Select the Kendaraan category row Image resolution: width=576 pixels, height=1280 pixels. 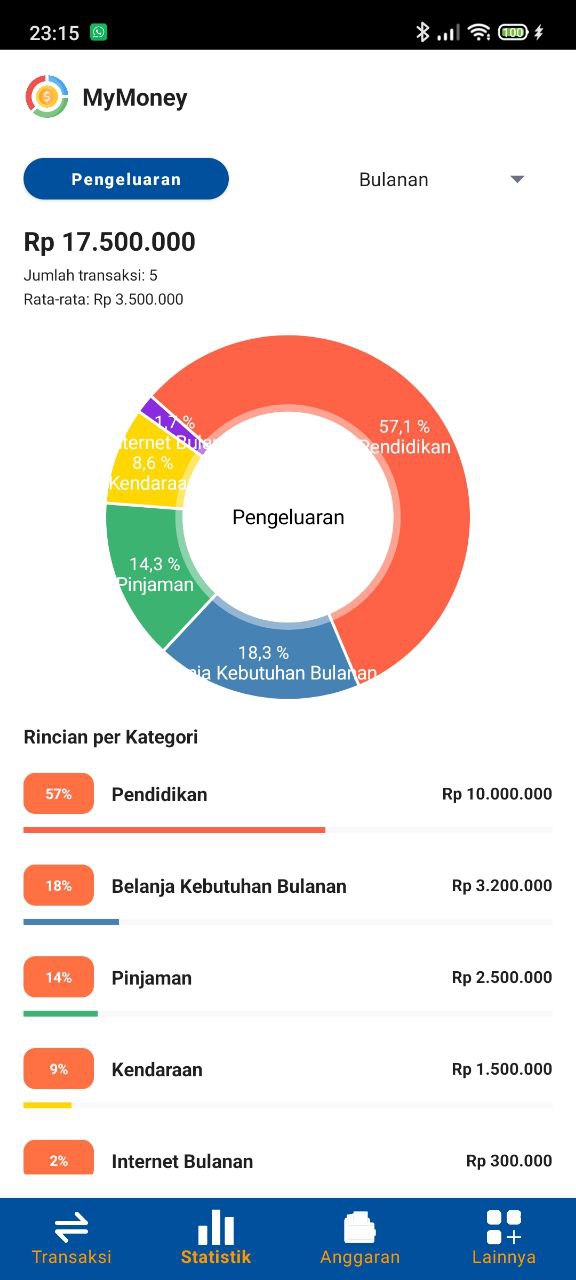[288, 1078]
